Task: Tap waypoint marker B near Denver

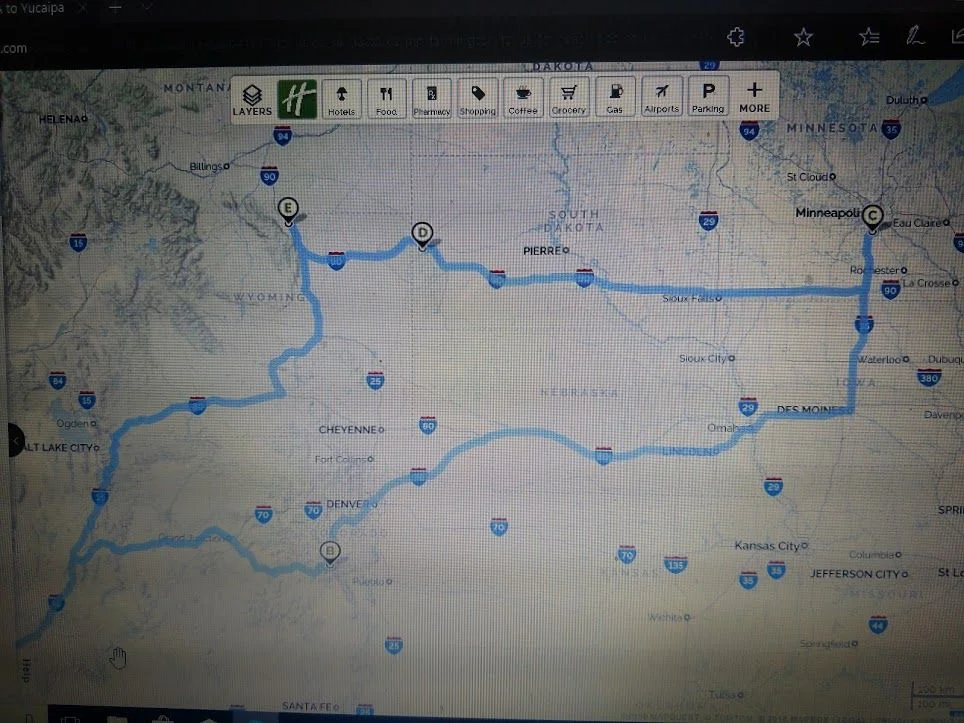Action: tap(329, 551)
